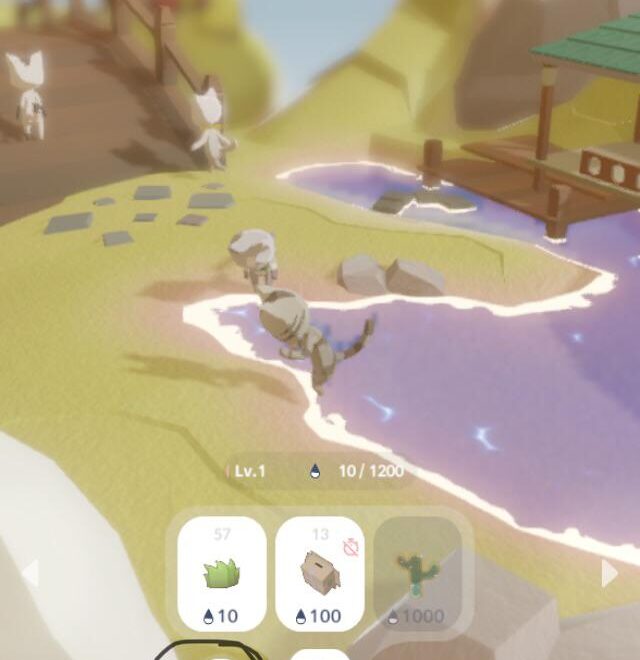This screenshot has height=660, width=640.
Task: Tap the right arrow to go forward
Action: [x=608, y=573]
